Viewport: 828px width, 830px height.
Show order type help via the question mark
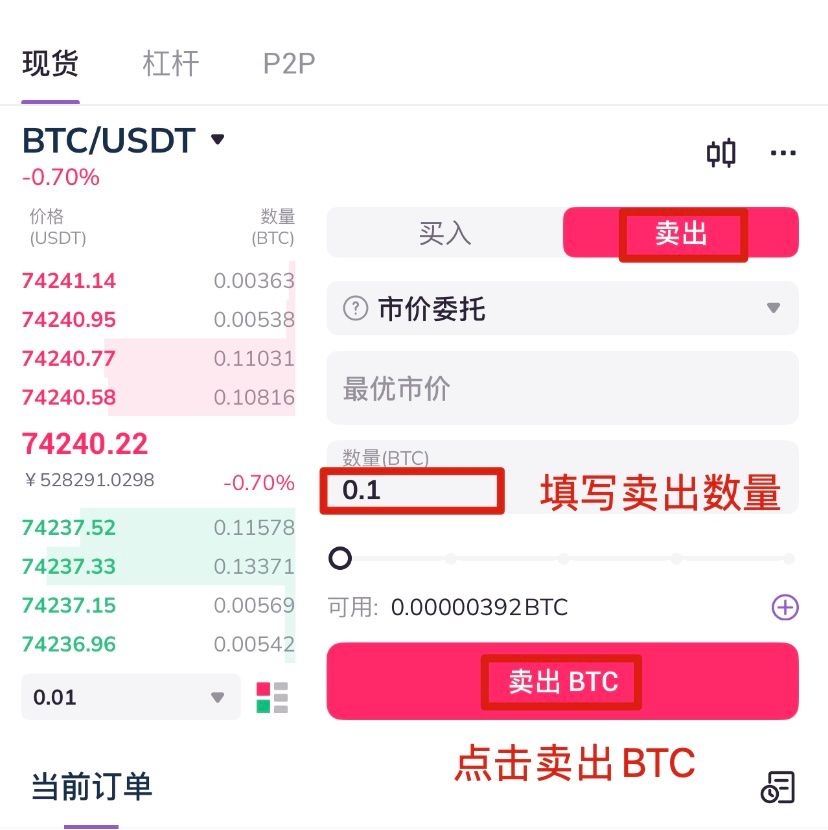pyautogui.click(x=355, y=308)
